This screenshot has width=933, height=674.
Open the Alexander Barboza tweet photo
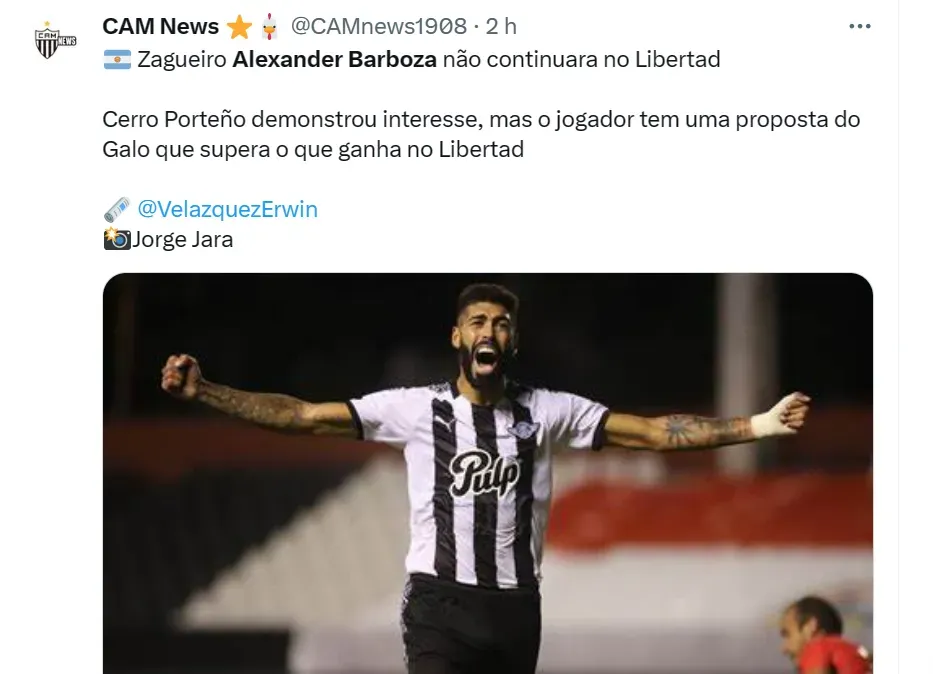click(x=487, y=472)
